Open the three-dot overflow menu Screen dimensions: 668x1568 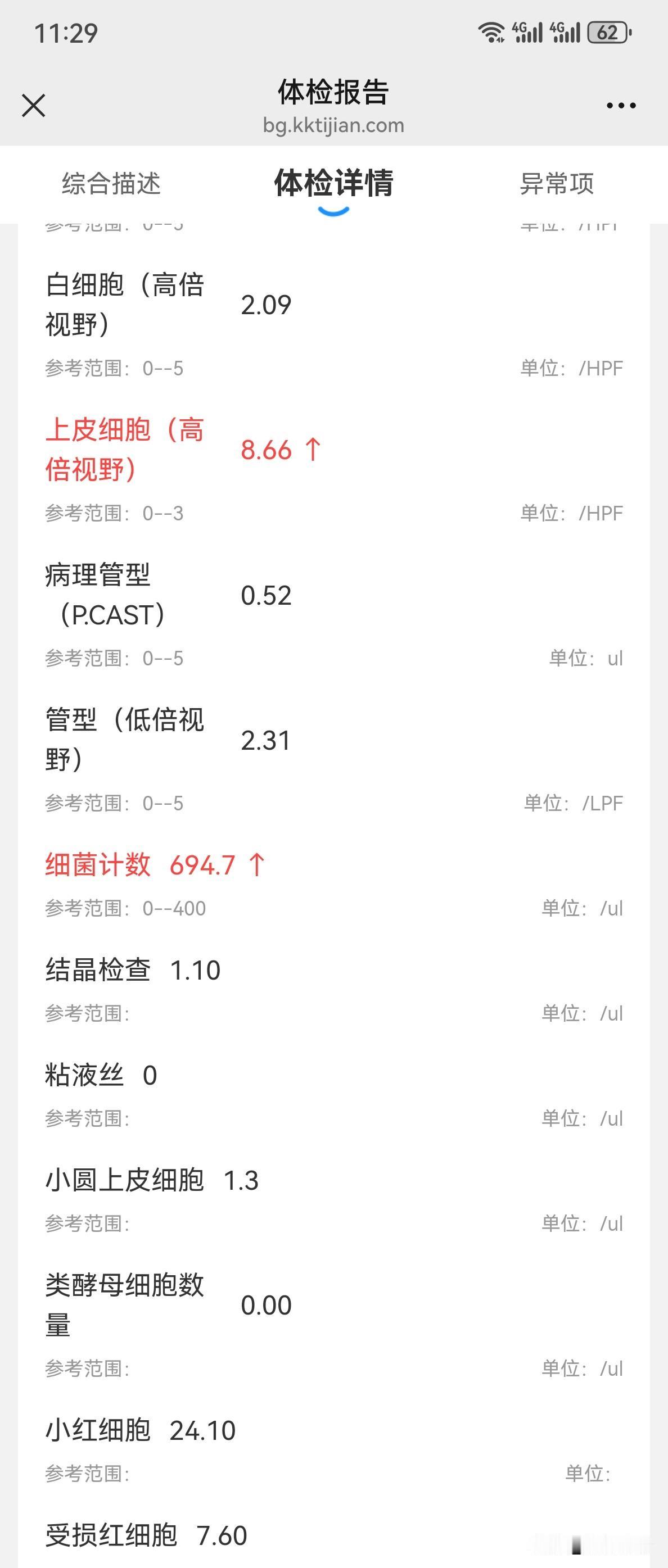coord(621,106)
